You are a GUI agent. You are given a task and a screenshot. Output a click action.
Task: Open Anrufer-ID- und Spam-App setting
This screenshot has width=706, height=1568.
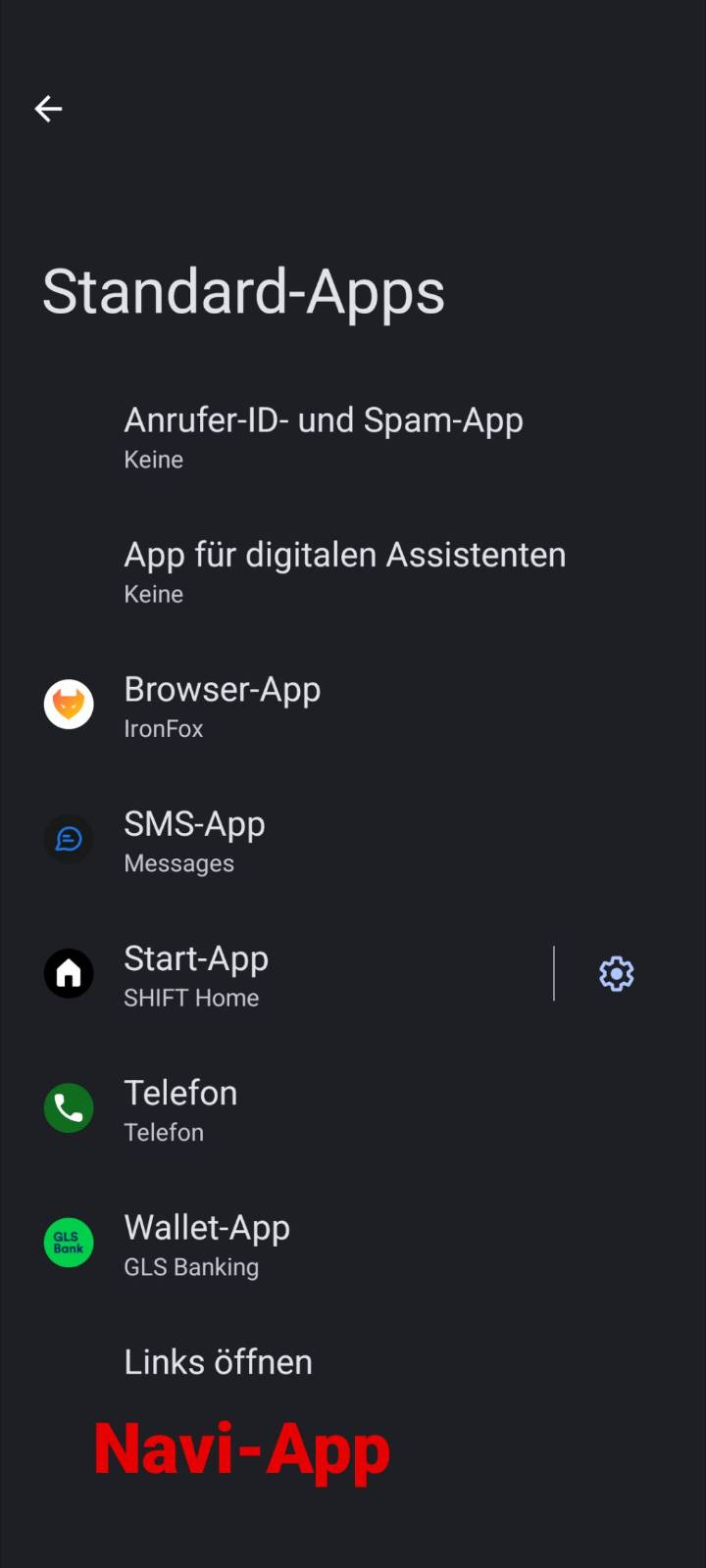click(324, 437)
